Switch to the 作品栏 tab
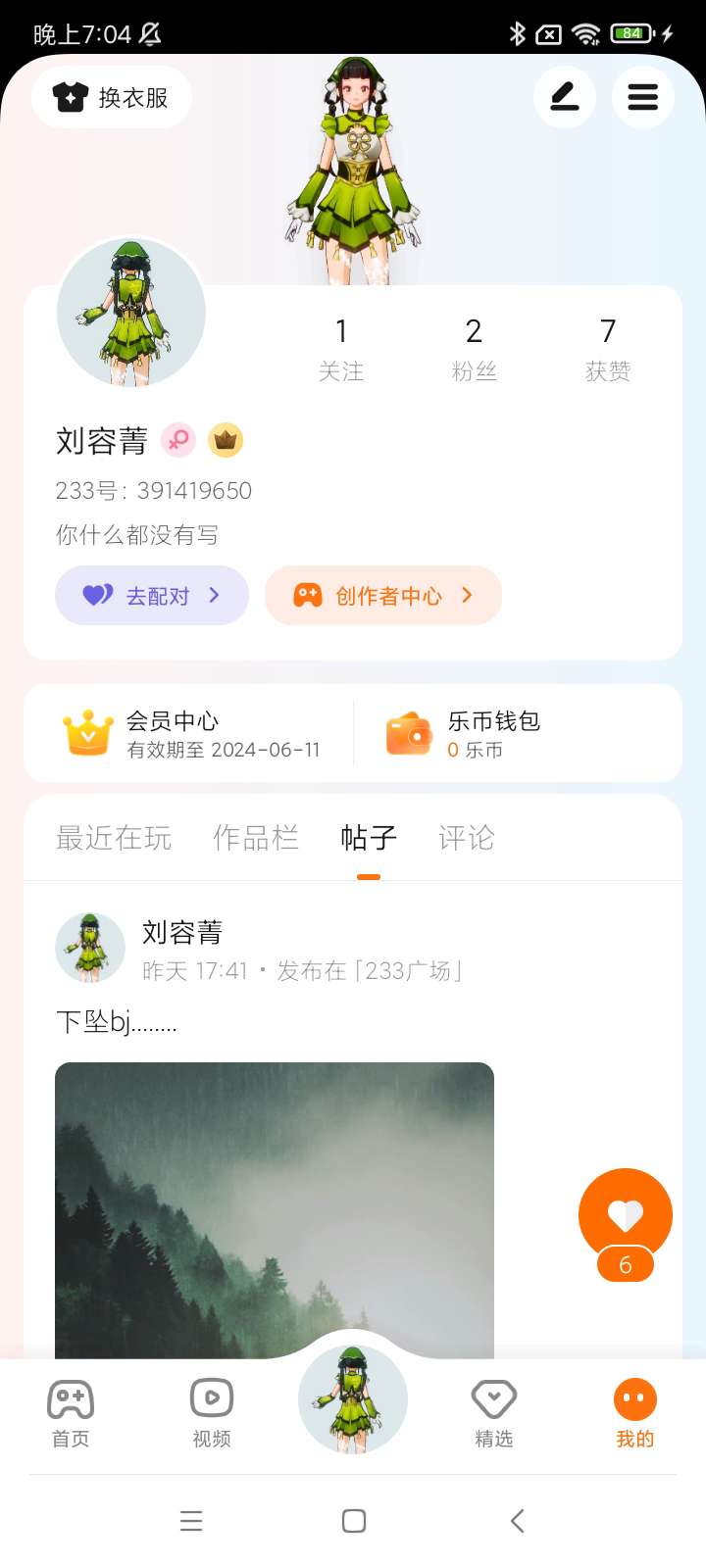Viewport: 706px width, 1568px height. point(256,838)
